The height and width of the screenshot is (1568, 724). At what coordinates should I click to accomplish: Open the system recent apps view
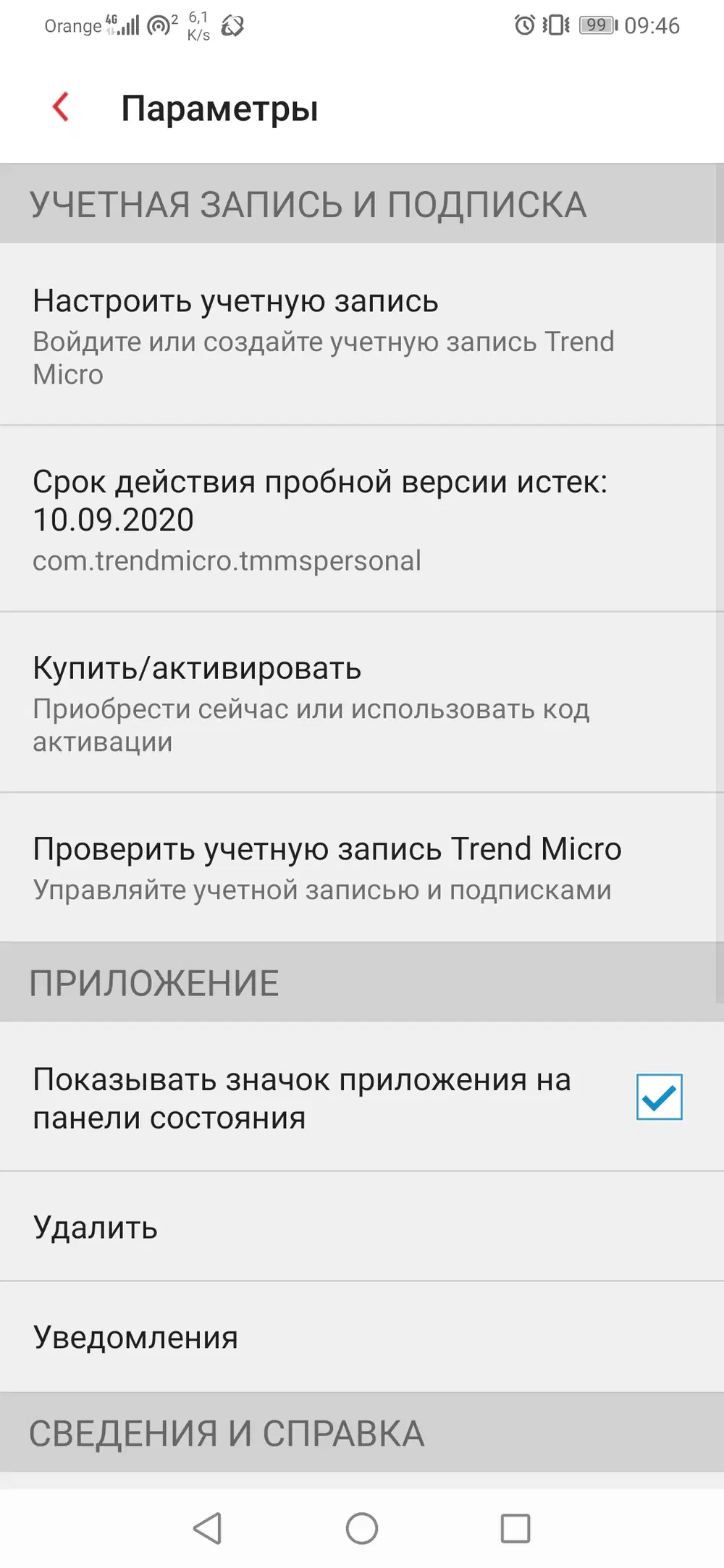point(515,1528)
